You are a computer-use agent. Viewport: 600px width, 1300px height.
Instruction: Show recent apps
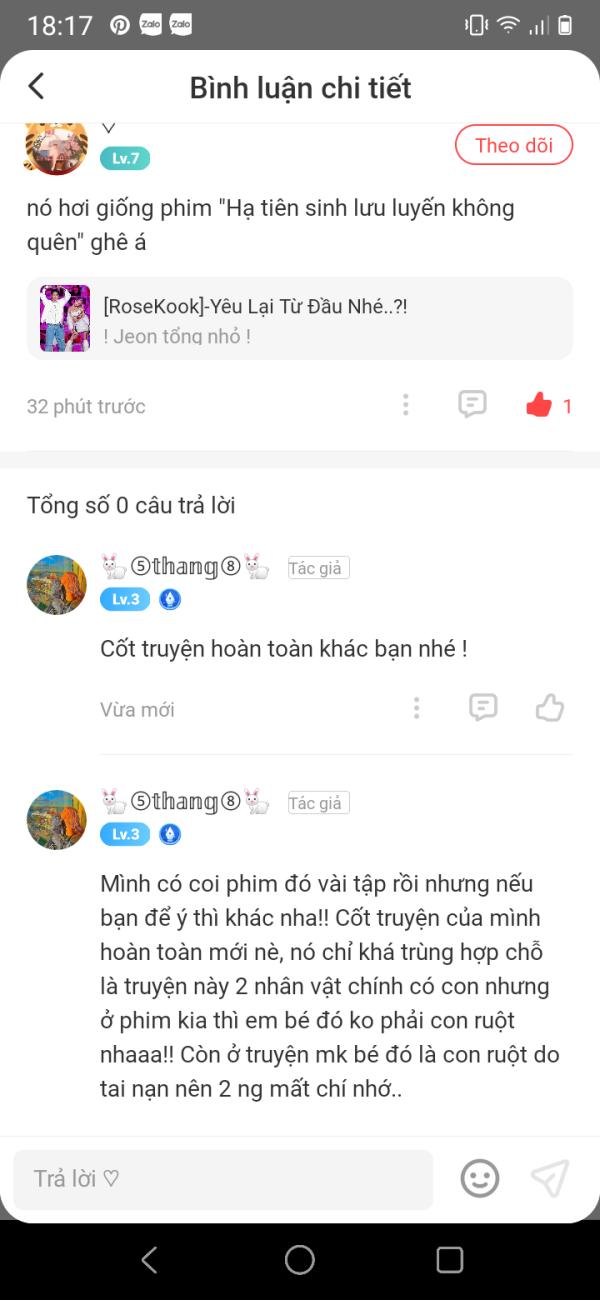click(450, 1260)
